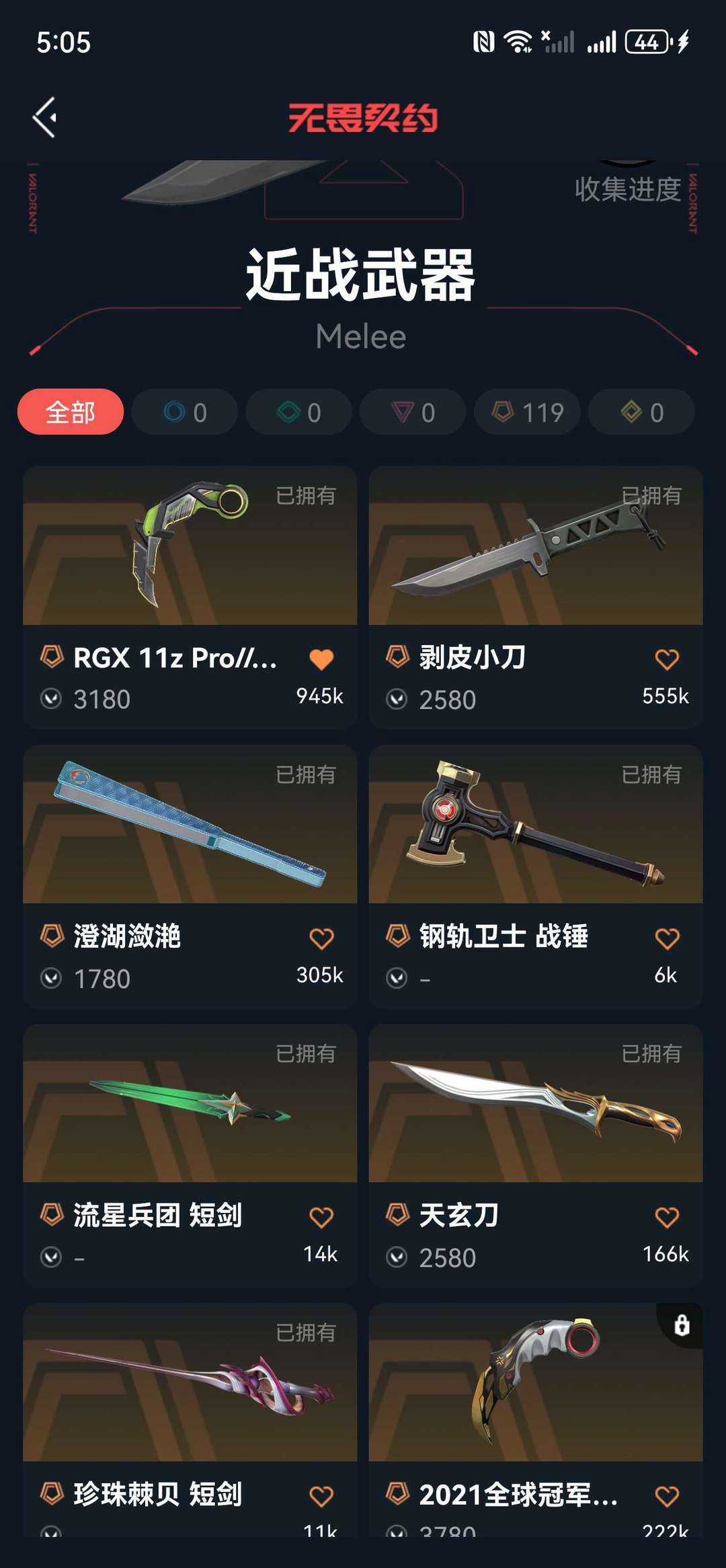Like the 天玄刀 skin
The image size is (726, 1568).
point(667,1218)
